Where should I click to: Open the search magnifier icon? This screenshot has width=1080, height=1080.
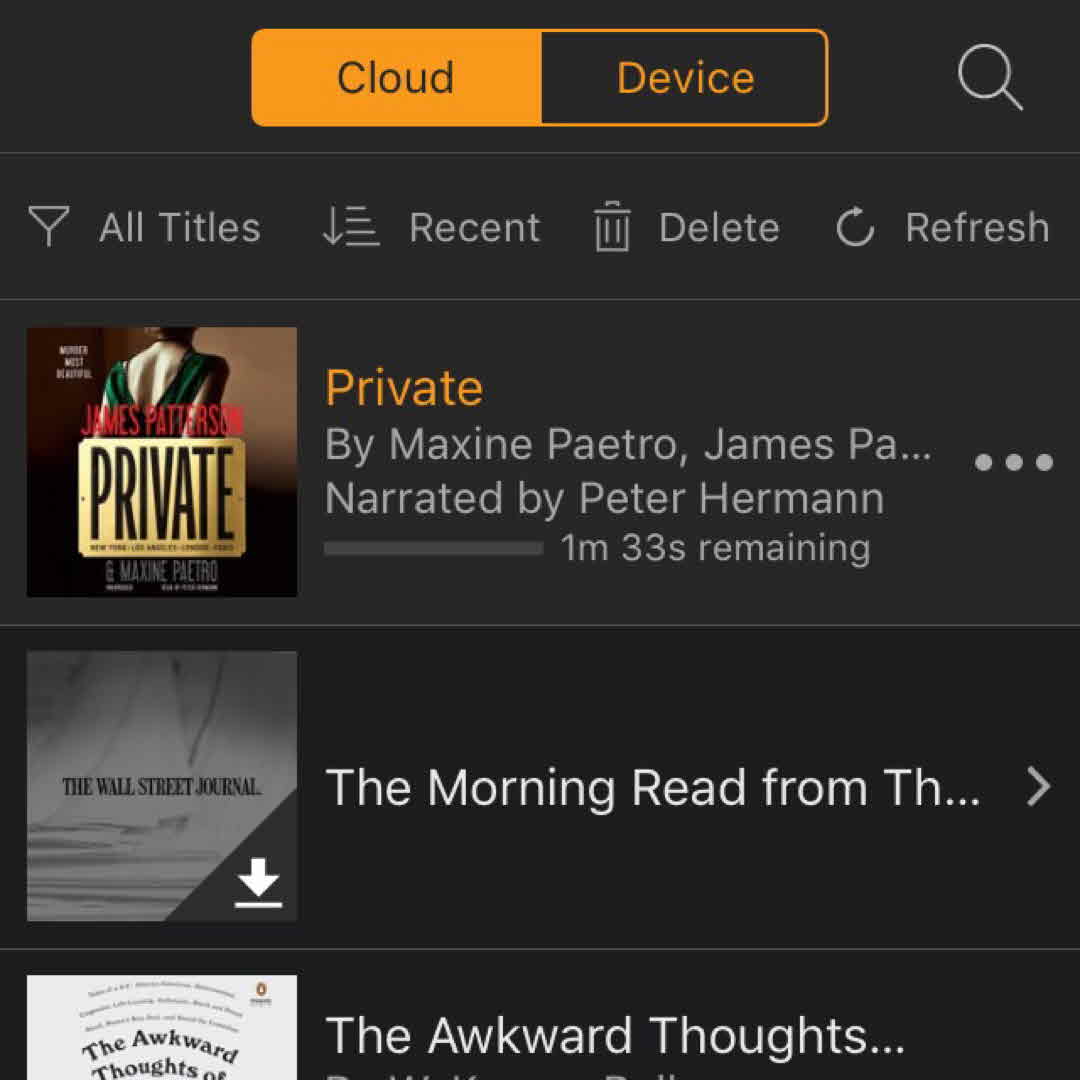point(990,77)
